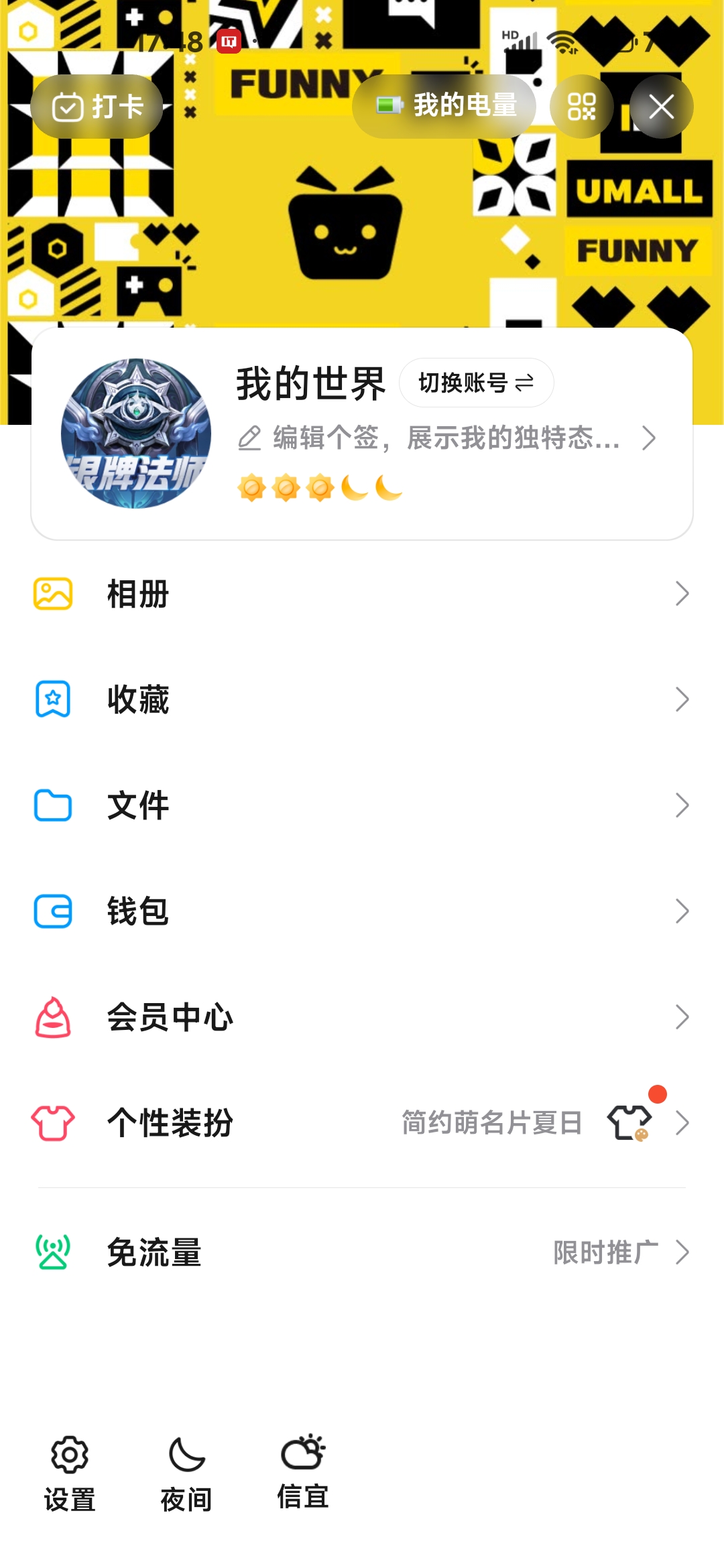Image resolution: width=724 pixels, height=1568 pixels.
Task: Tap the 打卡 check-in button
Action: 97,107
